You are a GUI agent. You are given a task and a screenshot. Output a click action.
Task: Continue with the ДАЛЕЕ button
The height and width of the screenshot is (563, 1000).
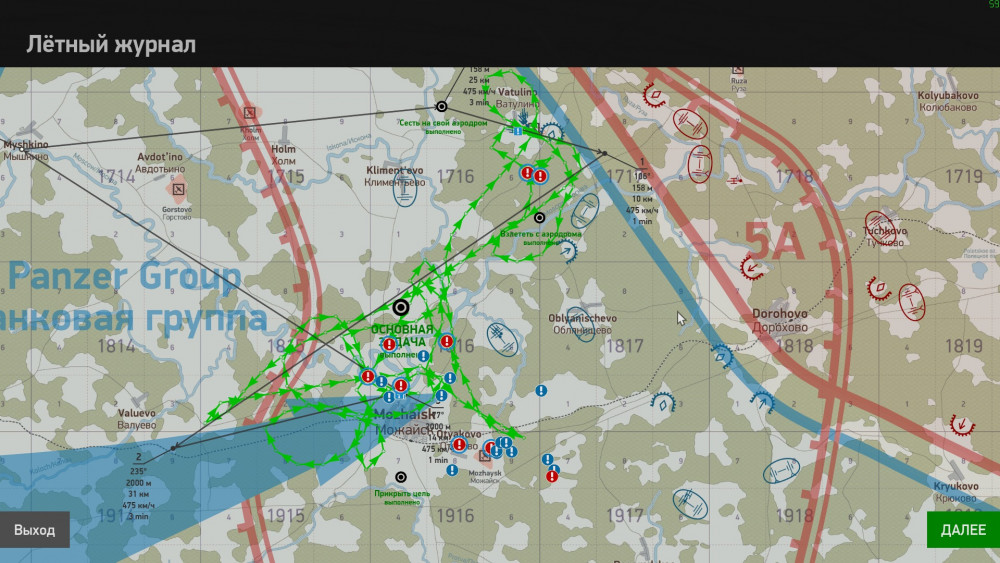(x=962, y=530)
